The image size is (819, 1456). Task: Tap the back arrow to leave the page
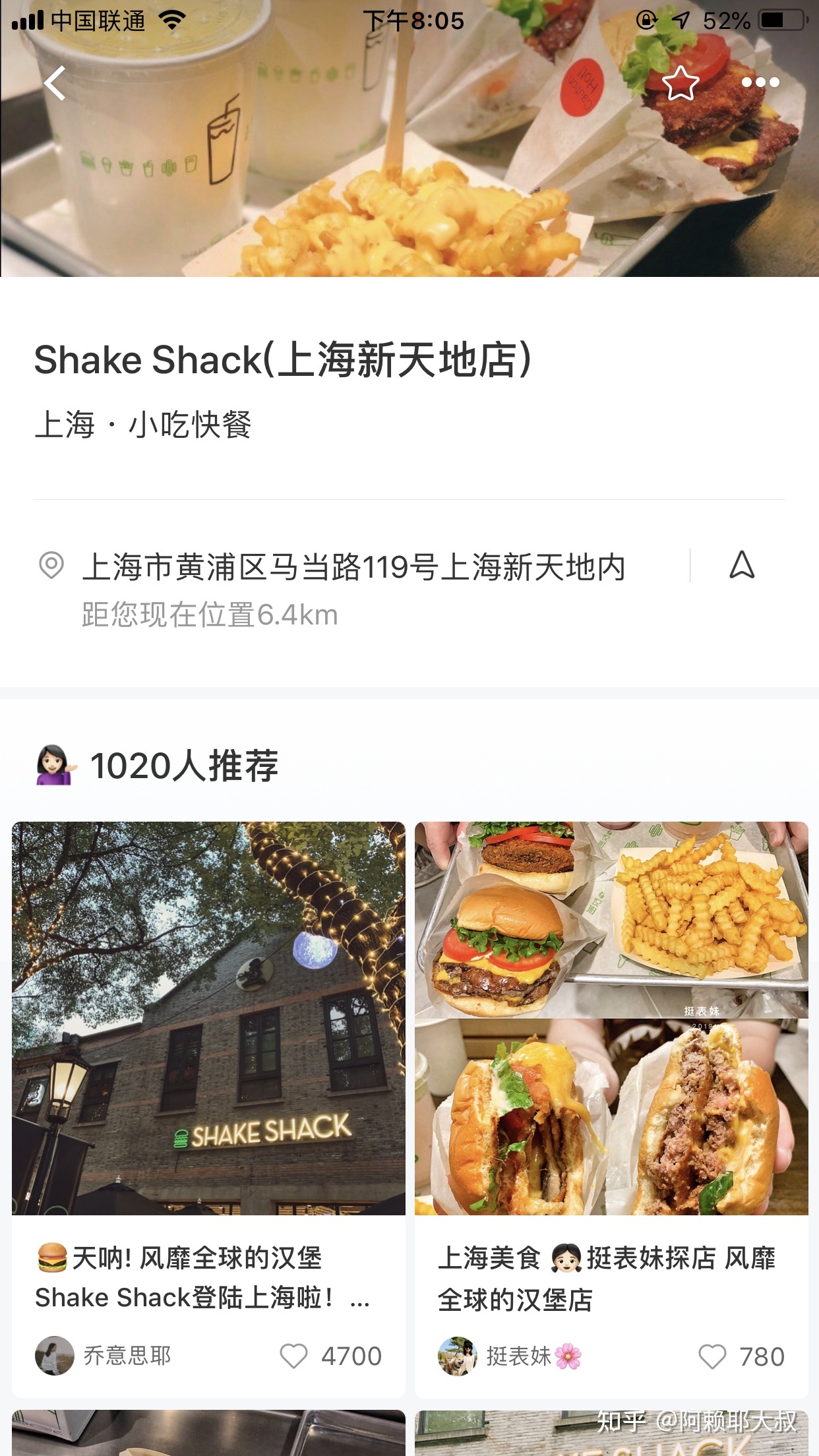coord(53,84)
